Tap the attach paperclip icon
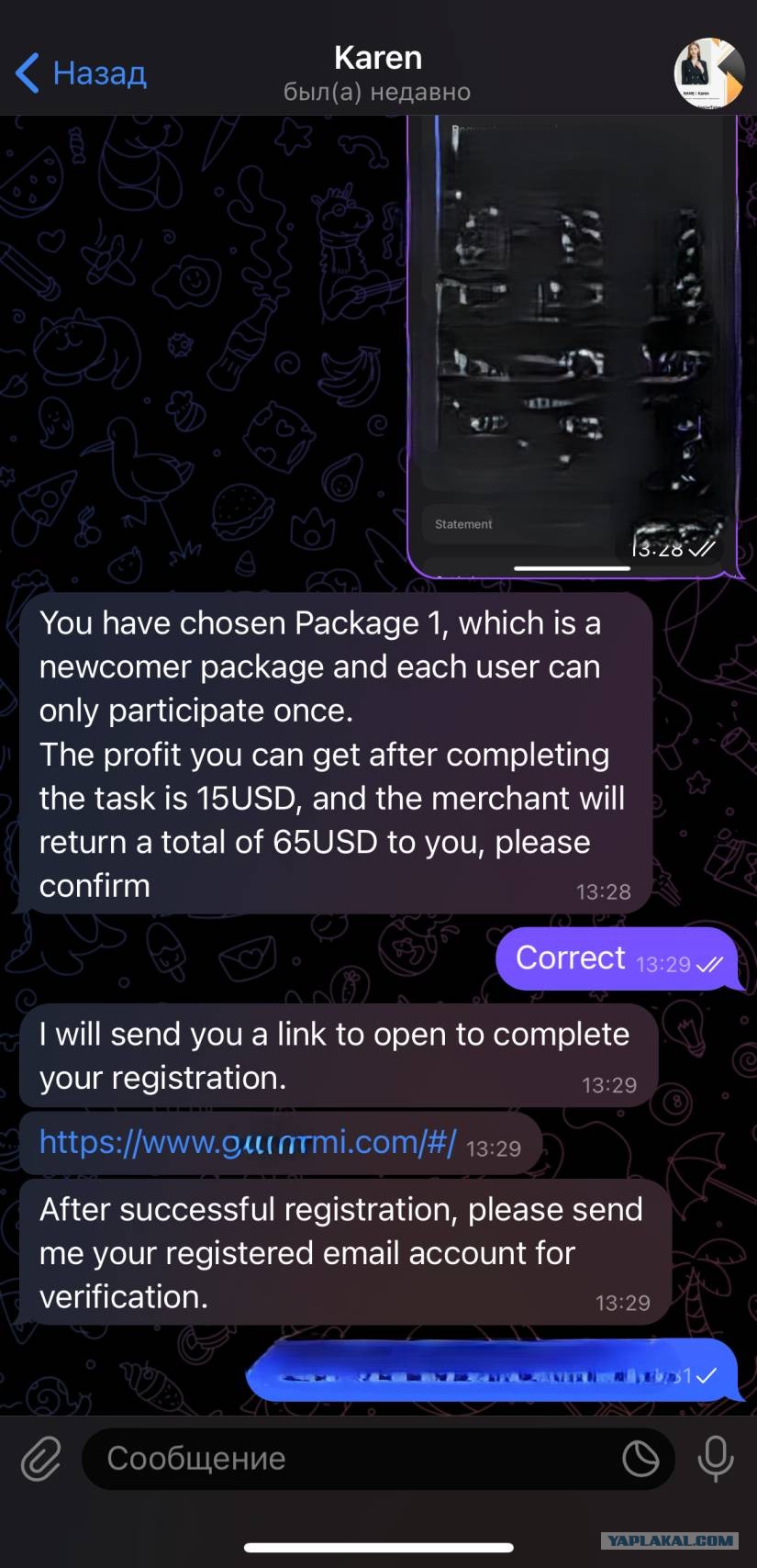The image size is (757, 1568). [x=41, y=1459]
